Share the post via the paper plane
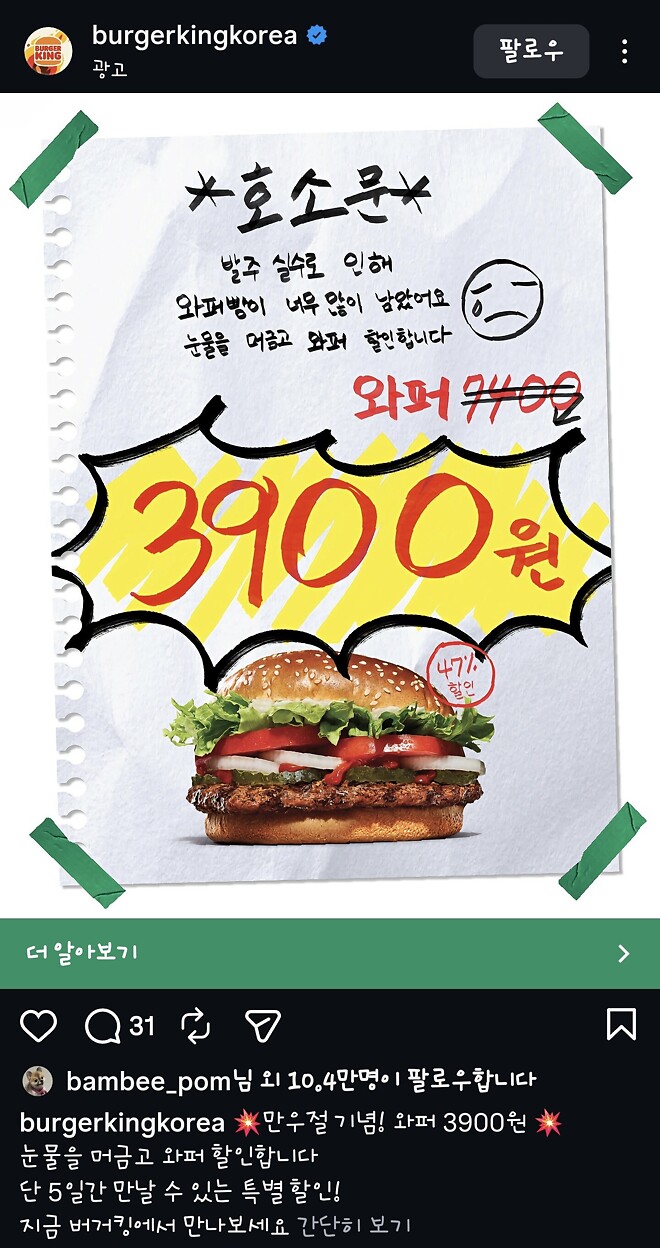 [263, 1025]
